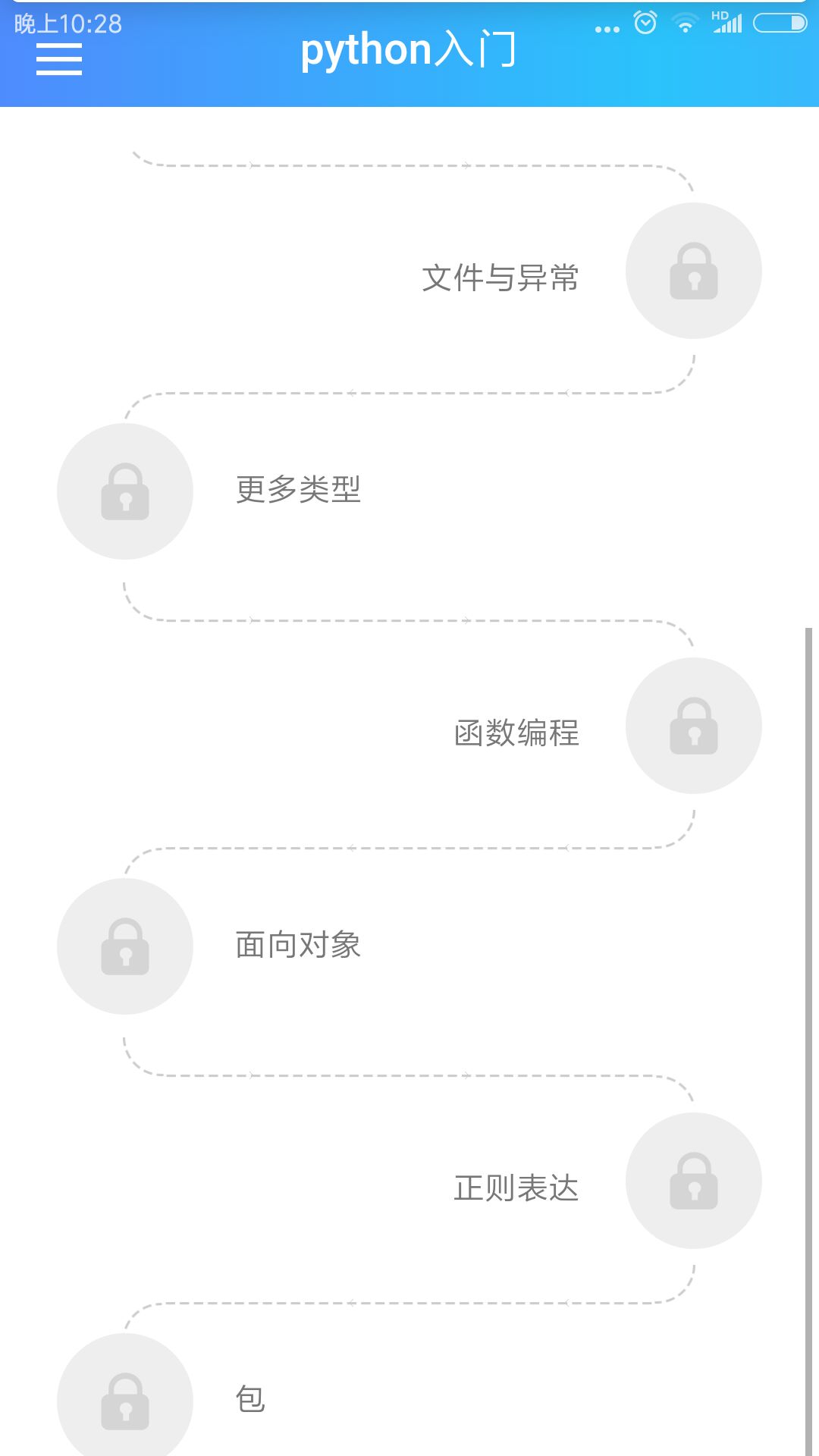The height and width of the screenshot is (1456, 819).
Task: Tap the locked 更多类型 lesson icon
Action: point(124,491)
